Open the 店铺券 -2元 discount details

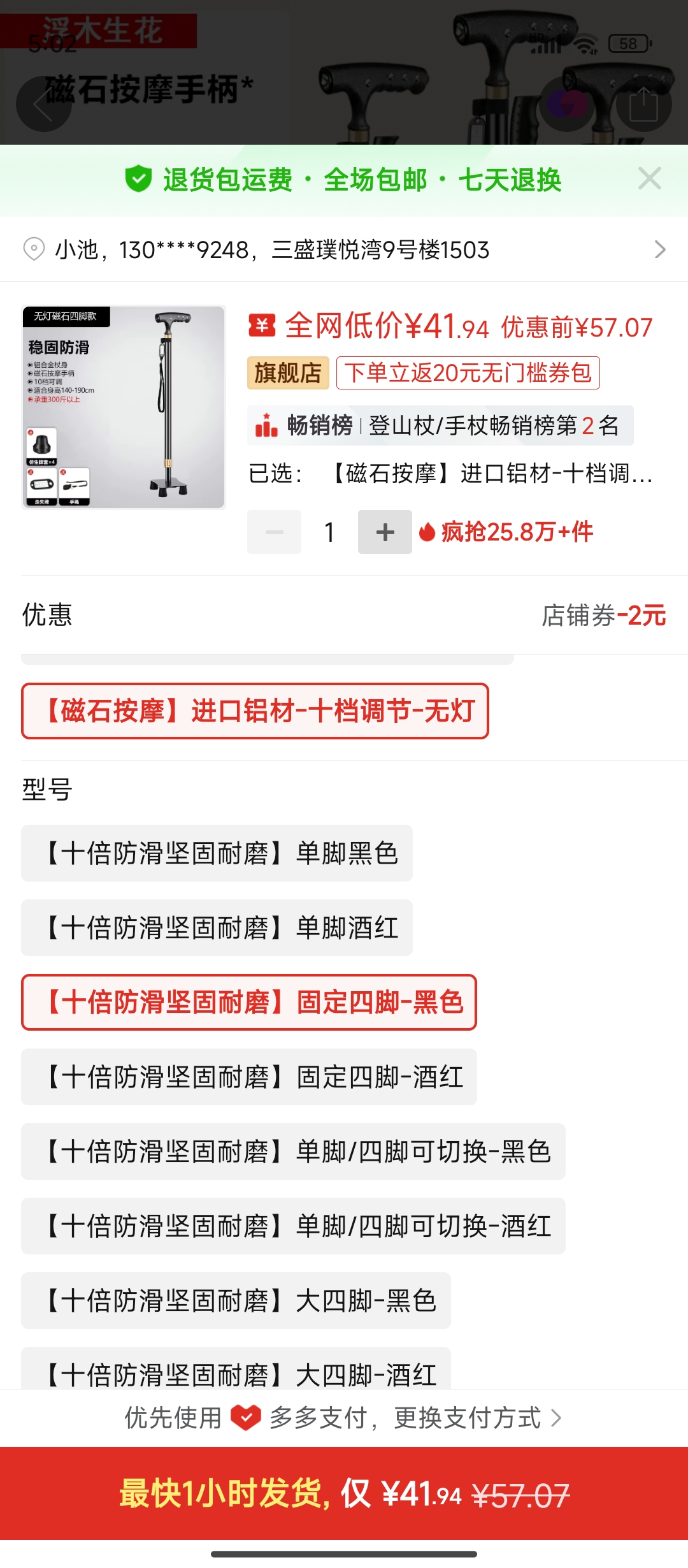603,616
